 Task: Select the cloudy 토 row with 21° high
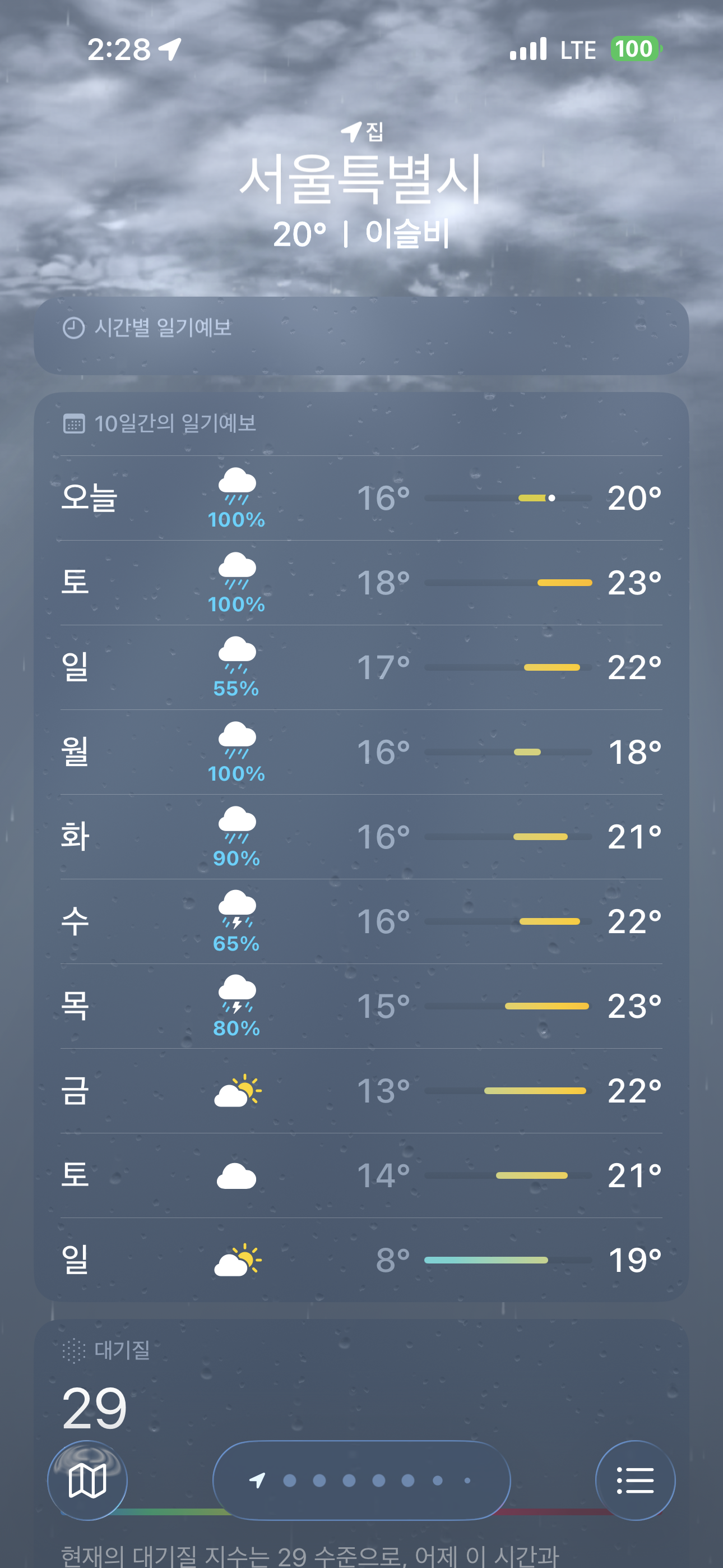pos(361,1175)
